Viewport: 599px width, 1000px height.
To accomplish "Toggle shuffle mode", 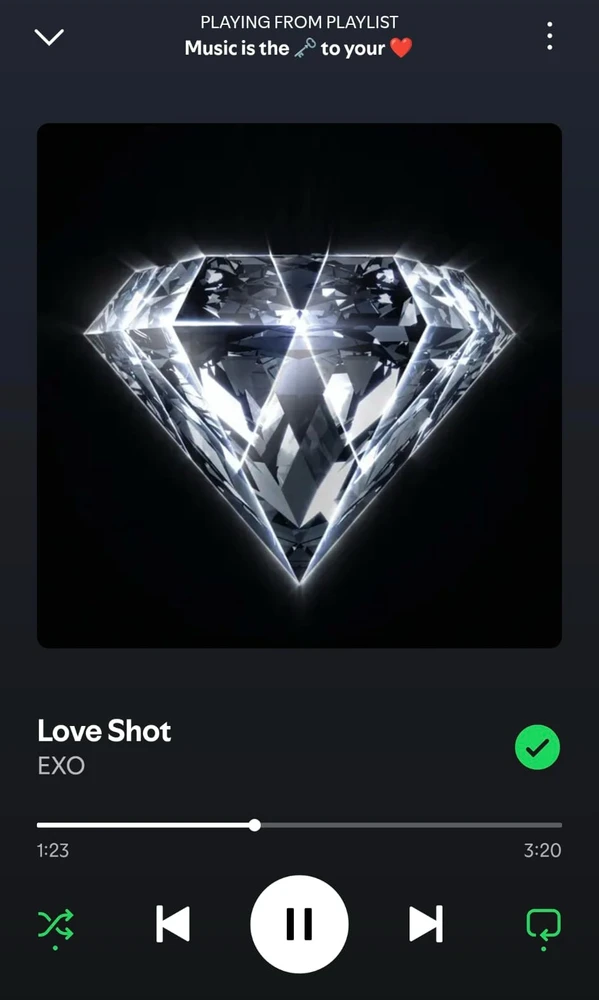I will (x=55, y=925).
